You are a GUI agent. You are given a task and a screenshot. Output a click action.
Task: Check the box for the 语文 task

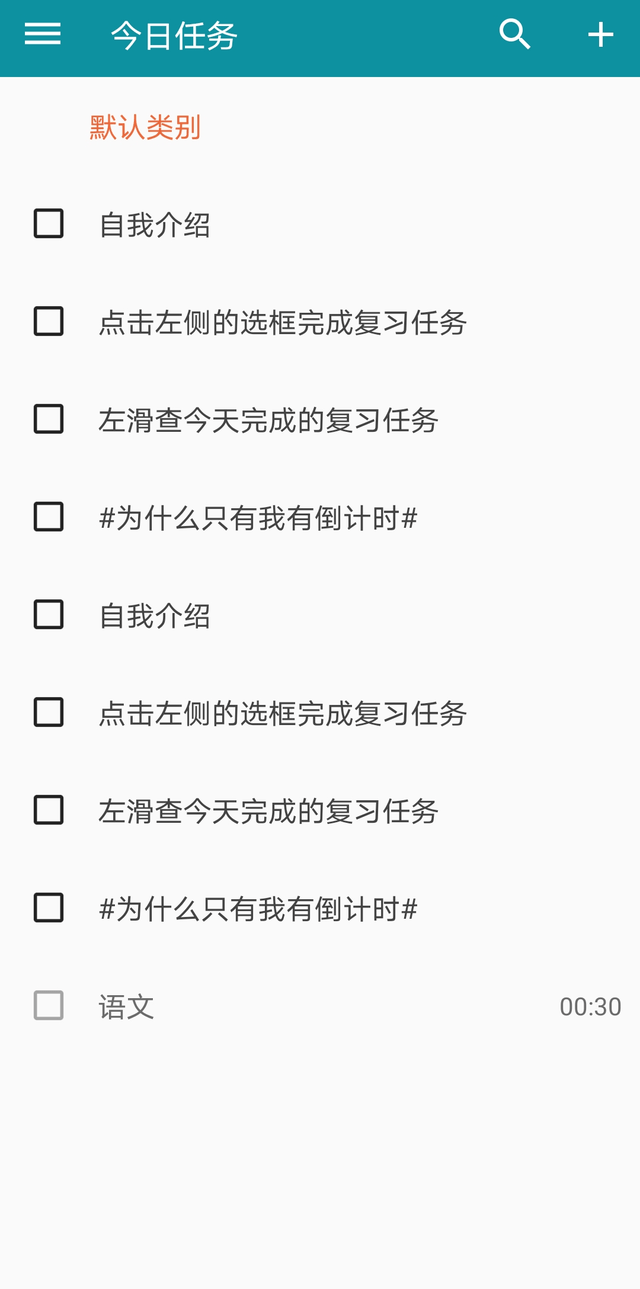(49, 1005)
